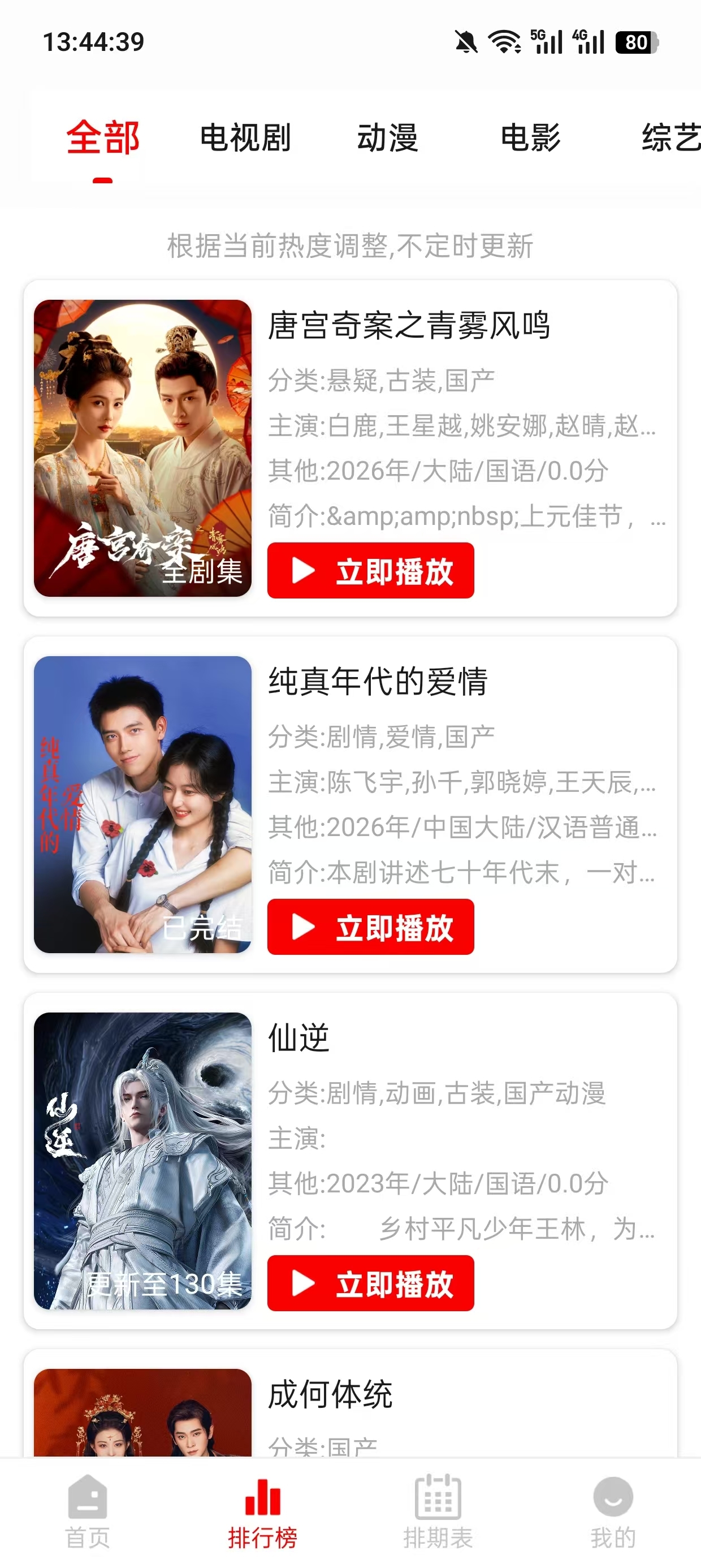The height and width of the screenshot is (1568, 701).
Task: Tap the battery indicator showing 80
Action: (x=634, y=41)
